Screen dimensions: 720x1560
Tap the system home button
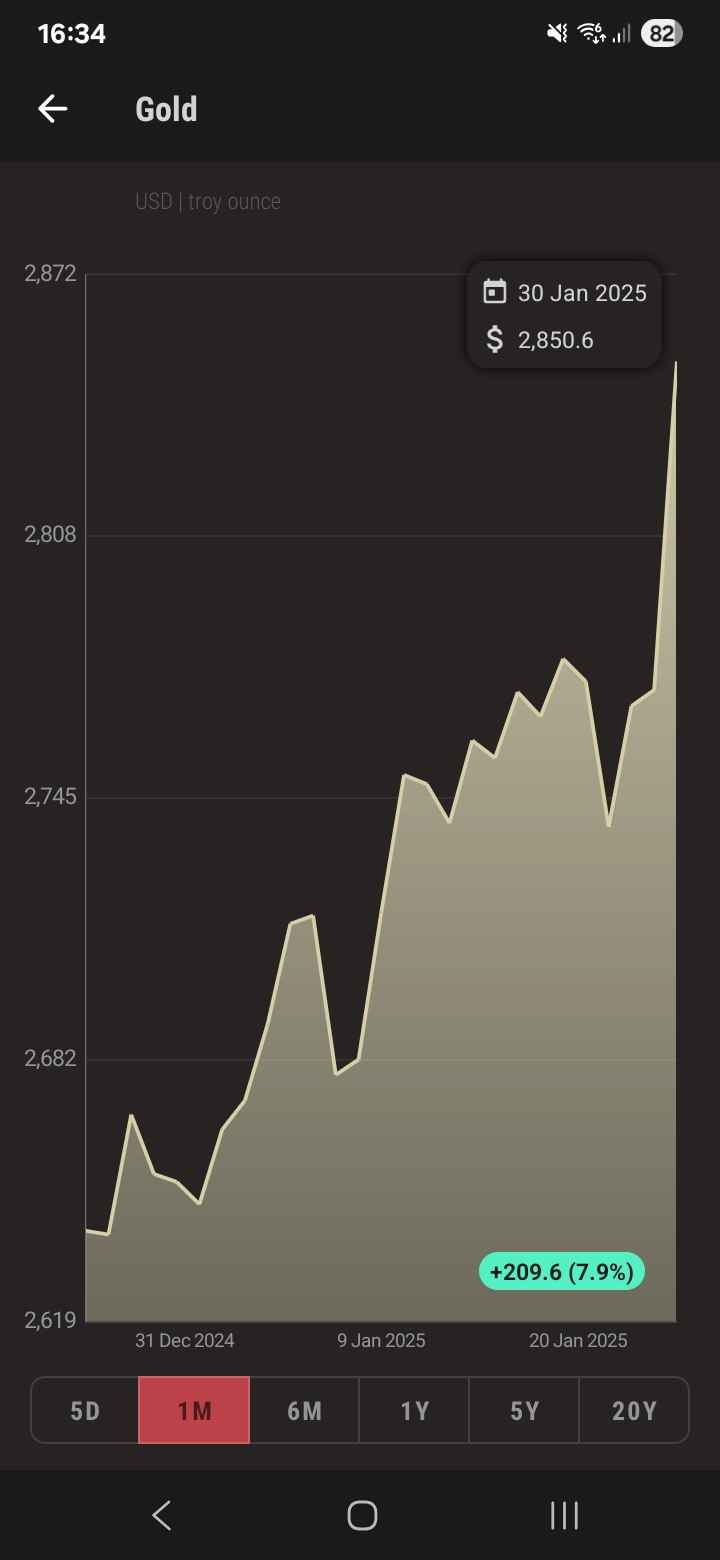361,1516
